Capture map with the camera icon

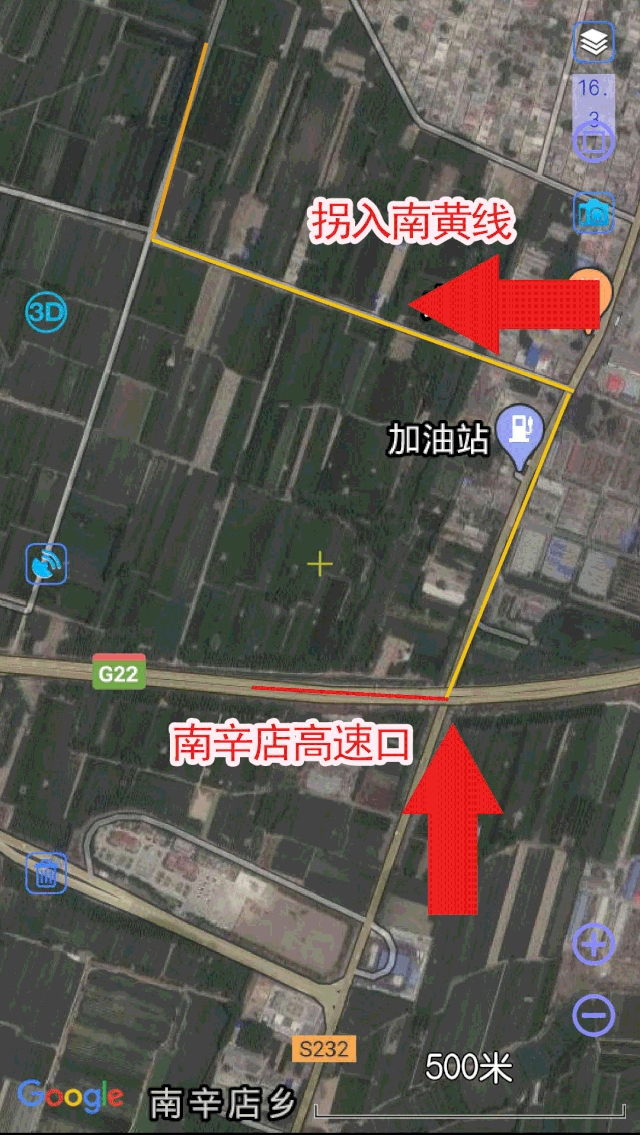pos(594,213)
